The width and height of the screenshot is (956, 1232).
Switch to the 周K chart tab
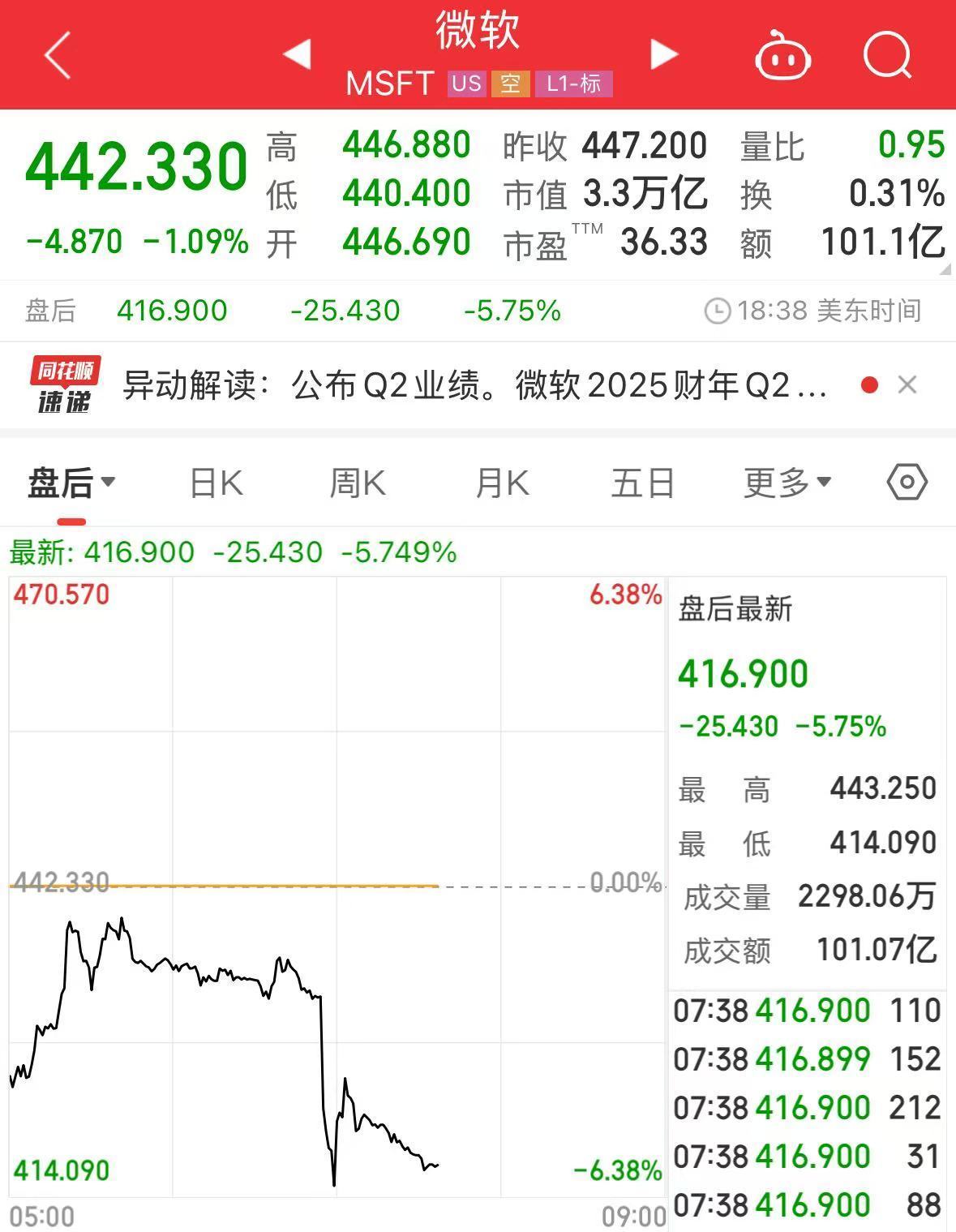358,483
